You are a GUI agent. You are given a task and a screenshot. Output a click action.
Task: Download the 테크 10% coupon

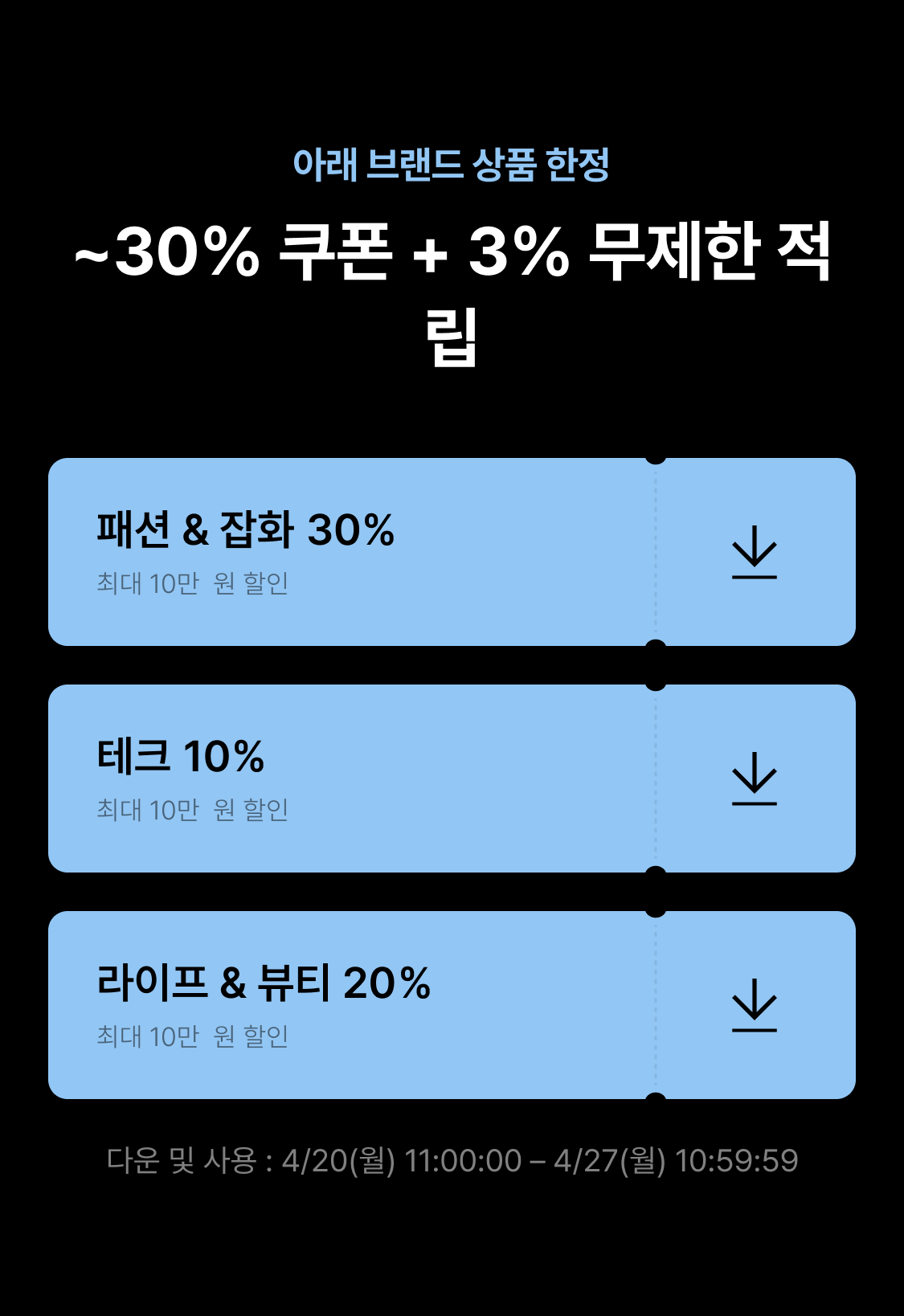755,779
